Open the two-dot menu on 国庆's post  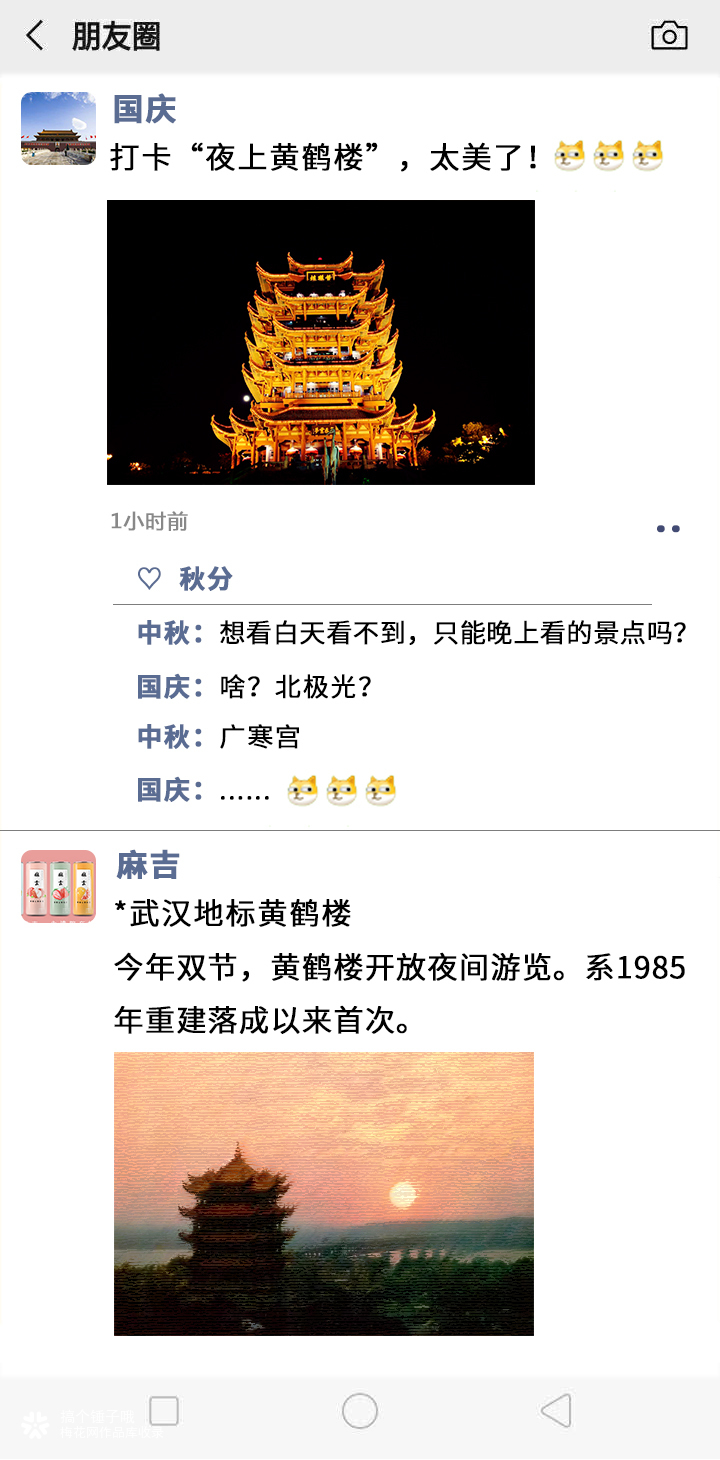pos(668,529)
